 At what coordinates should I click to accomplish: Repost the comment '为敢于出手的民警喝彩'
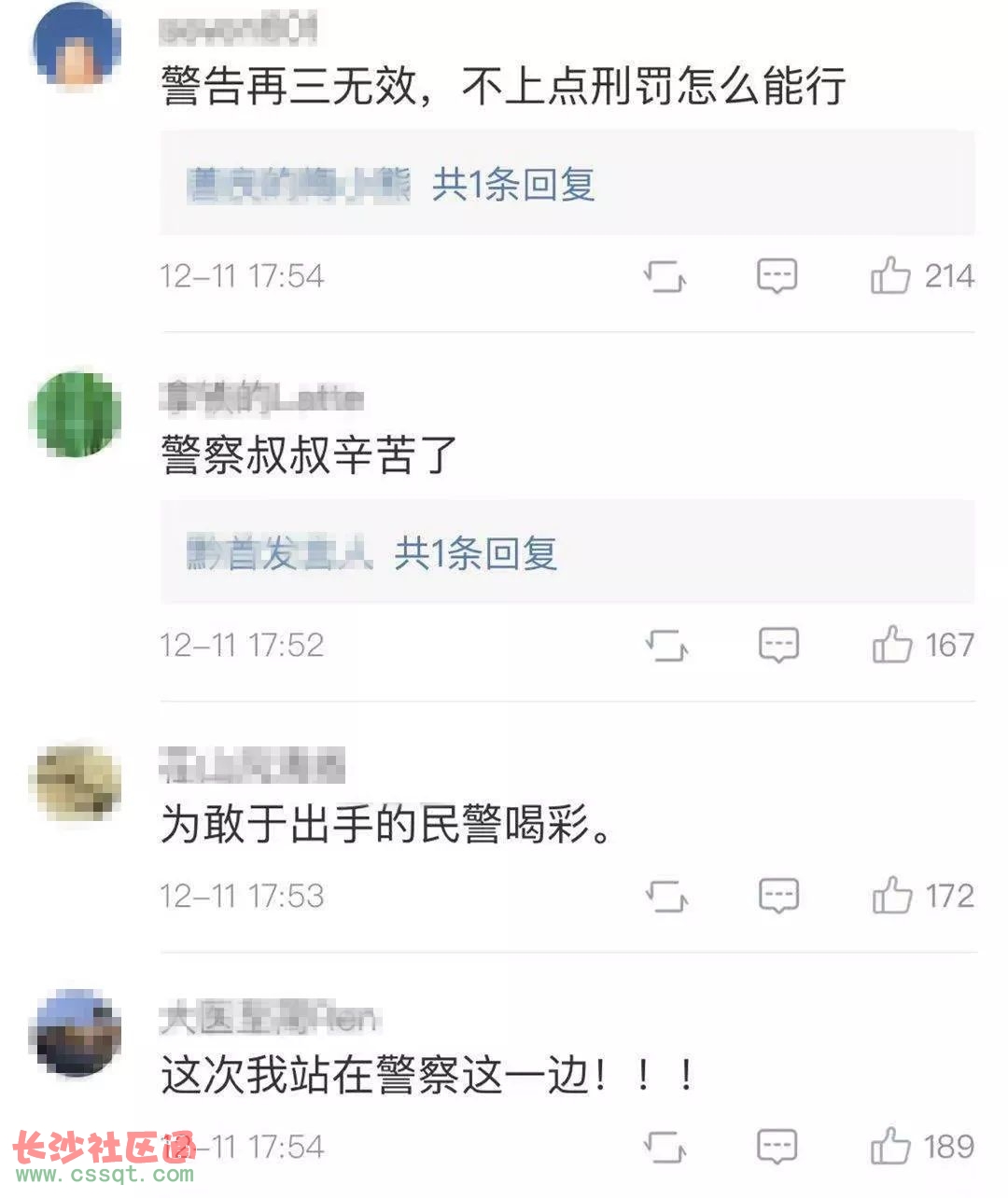666,896
